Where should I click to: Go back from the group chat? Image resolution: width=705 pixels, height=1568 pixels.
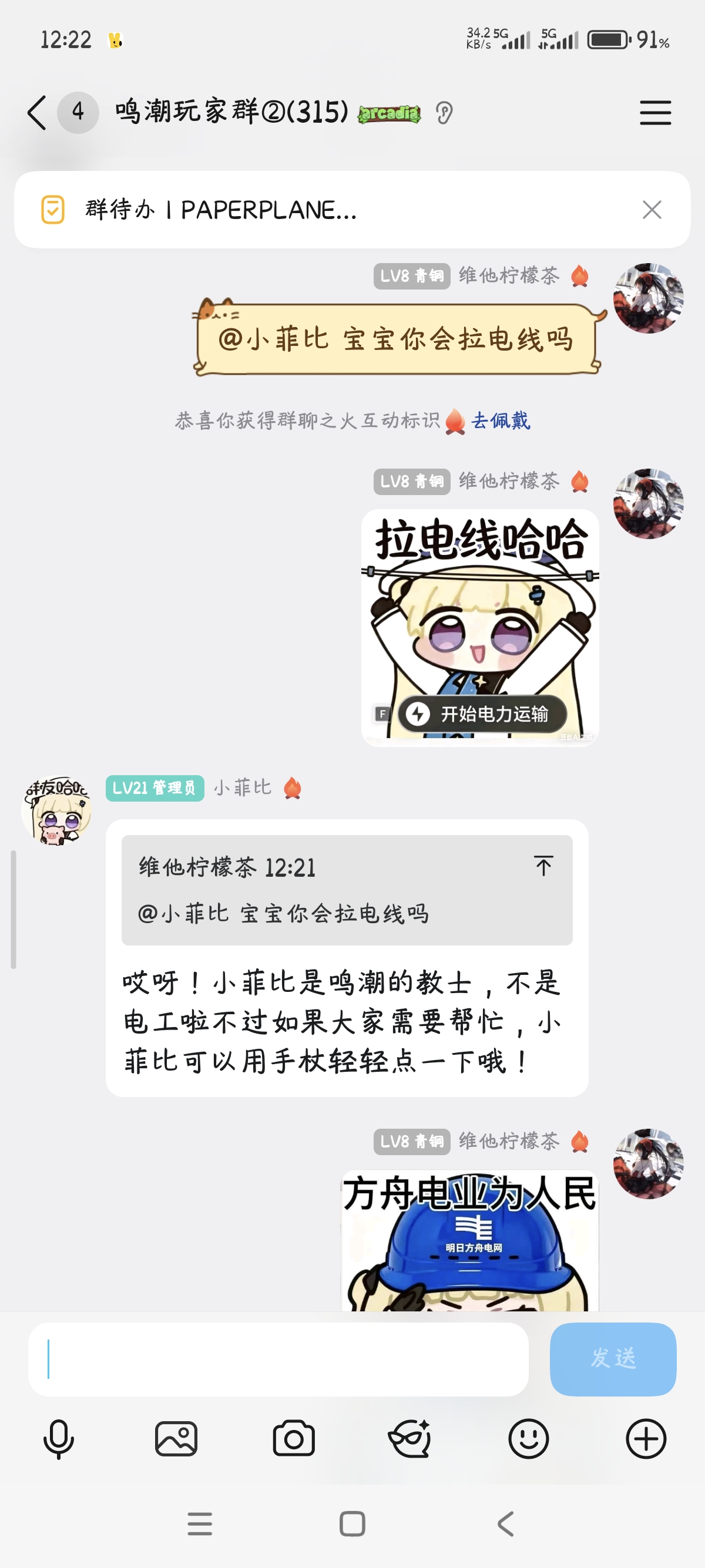[x=36, y=113]
